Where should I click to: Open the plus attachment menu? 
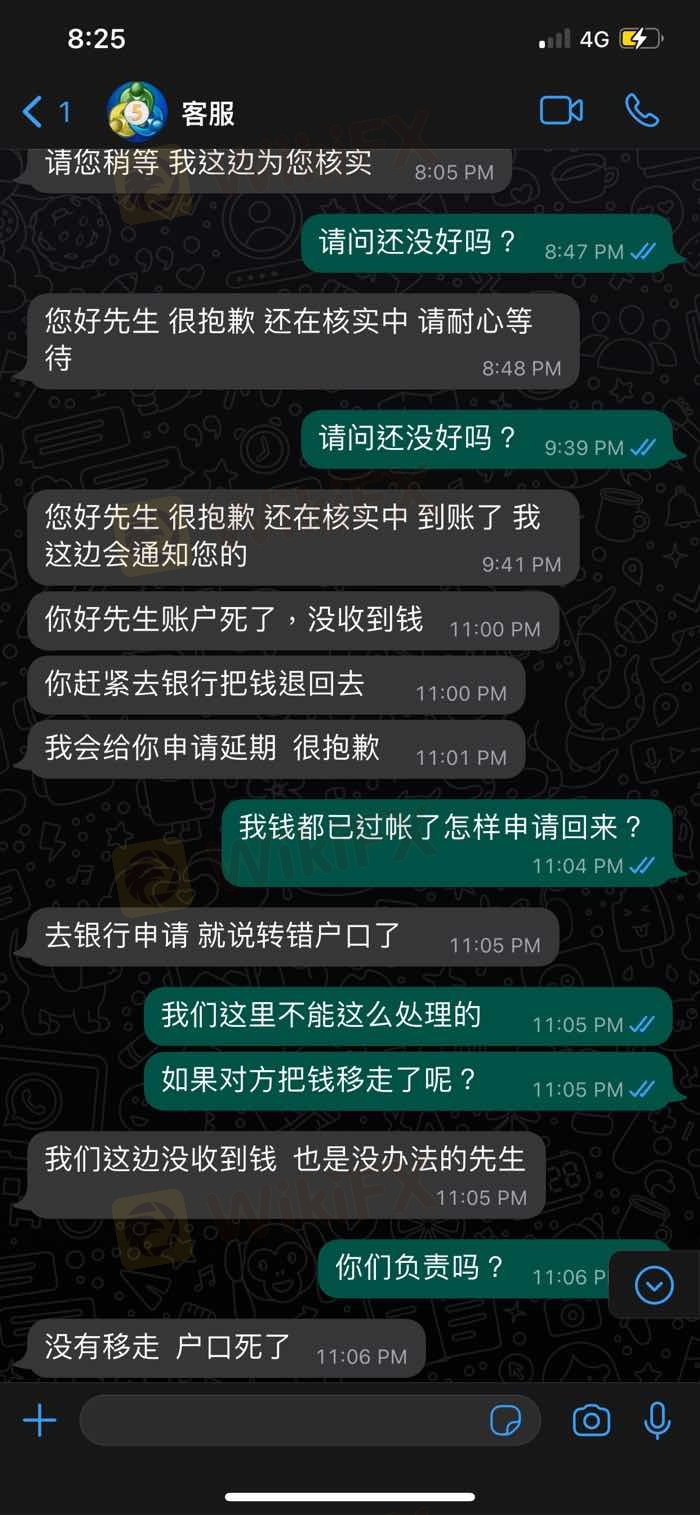click(x=40, y=1420)
